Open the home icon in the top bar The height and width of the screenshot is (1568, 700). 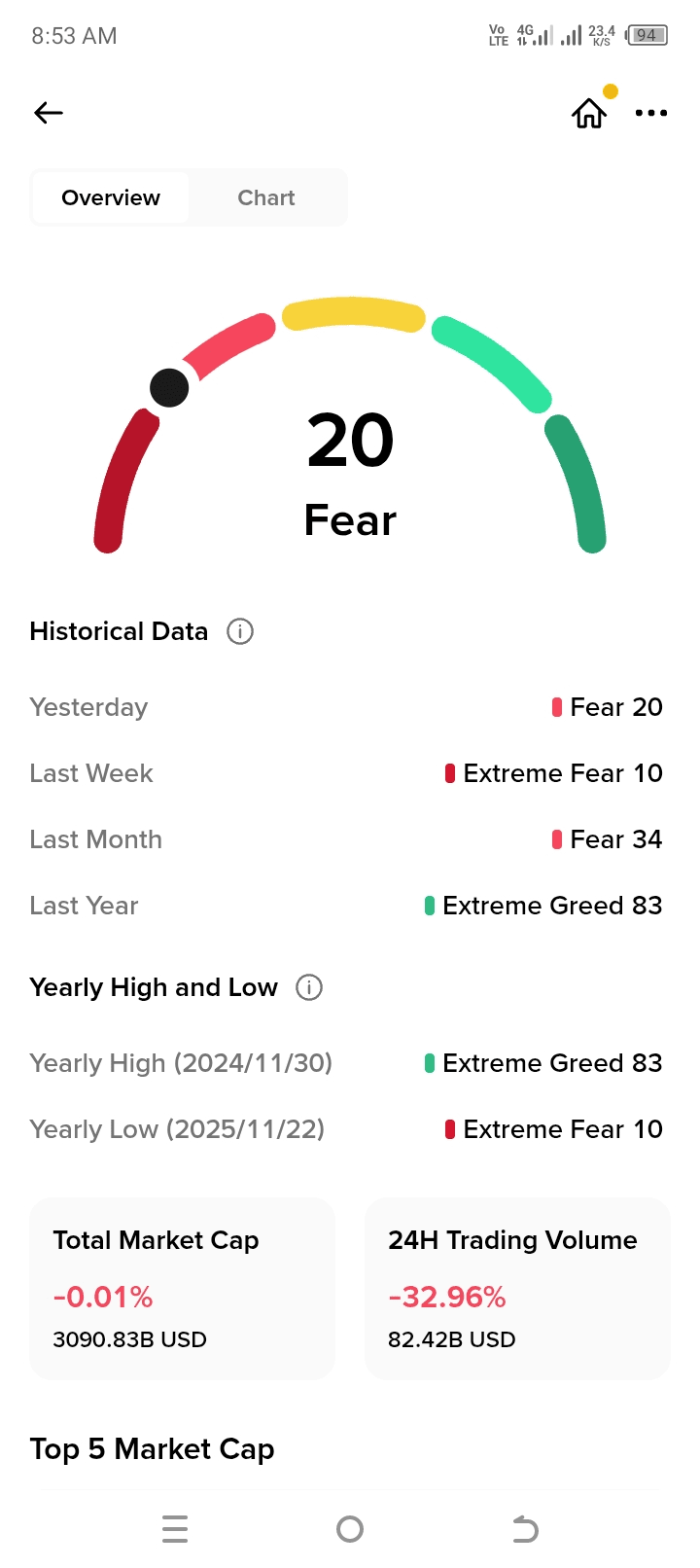589,114
